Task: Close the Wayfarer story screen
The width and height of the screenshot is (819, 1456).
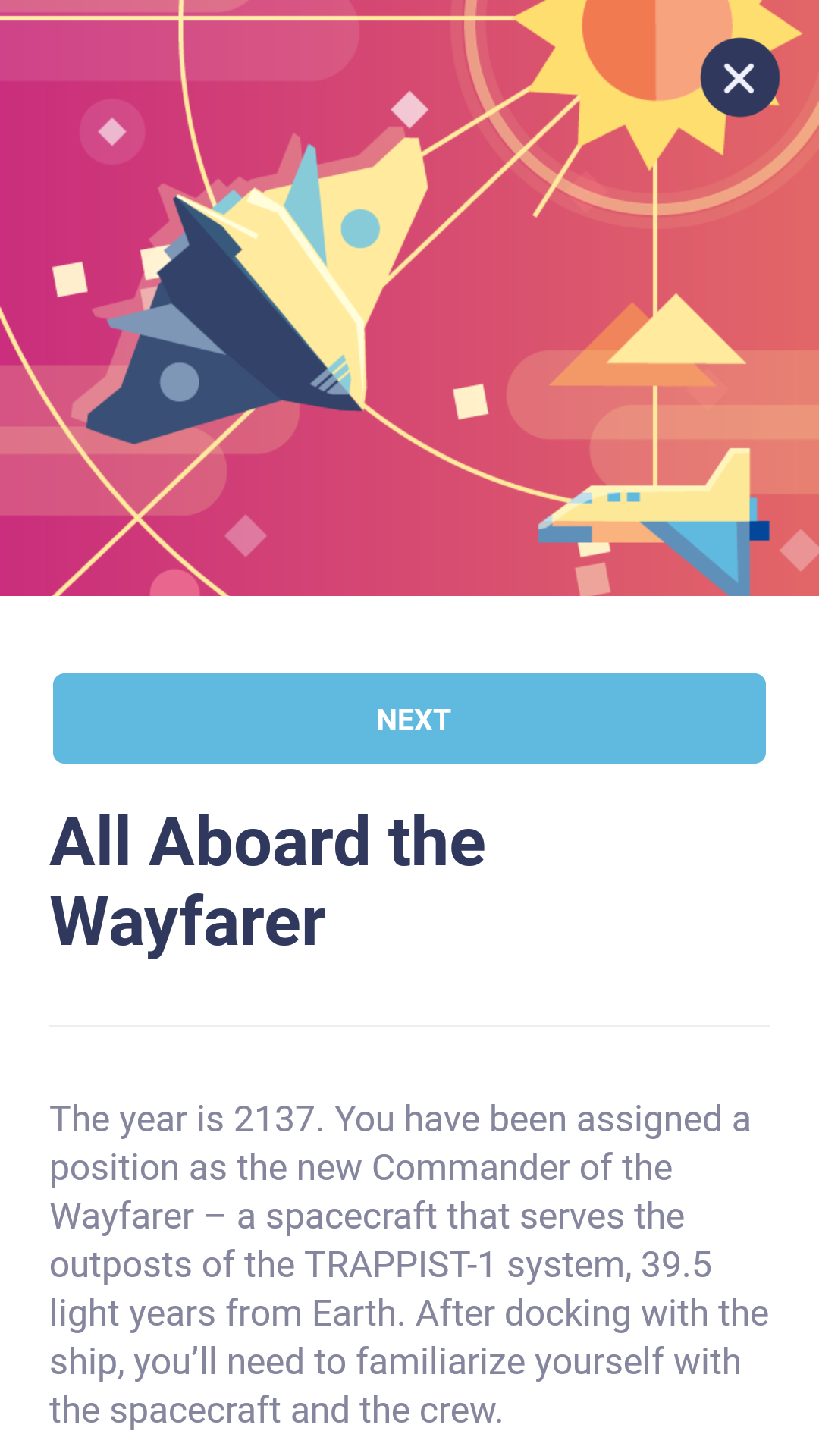Action: [739, 77]
